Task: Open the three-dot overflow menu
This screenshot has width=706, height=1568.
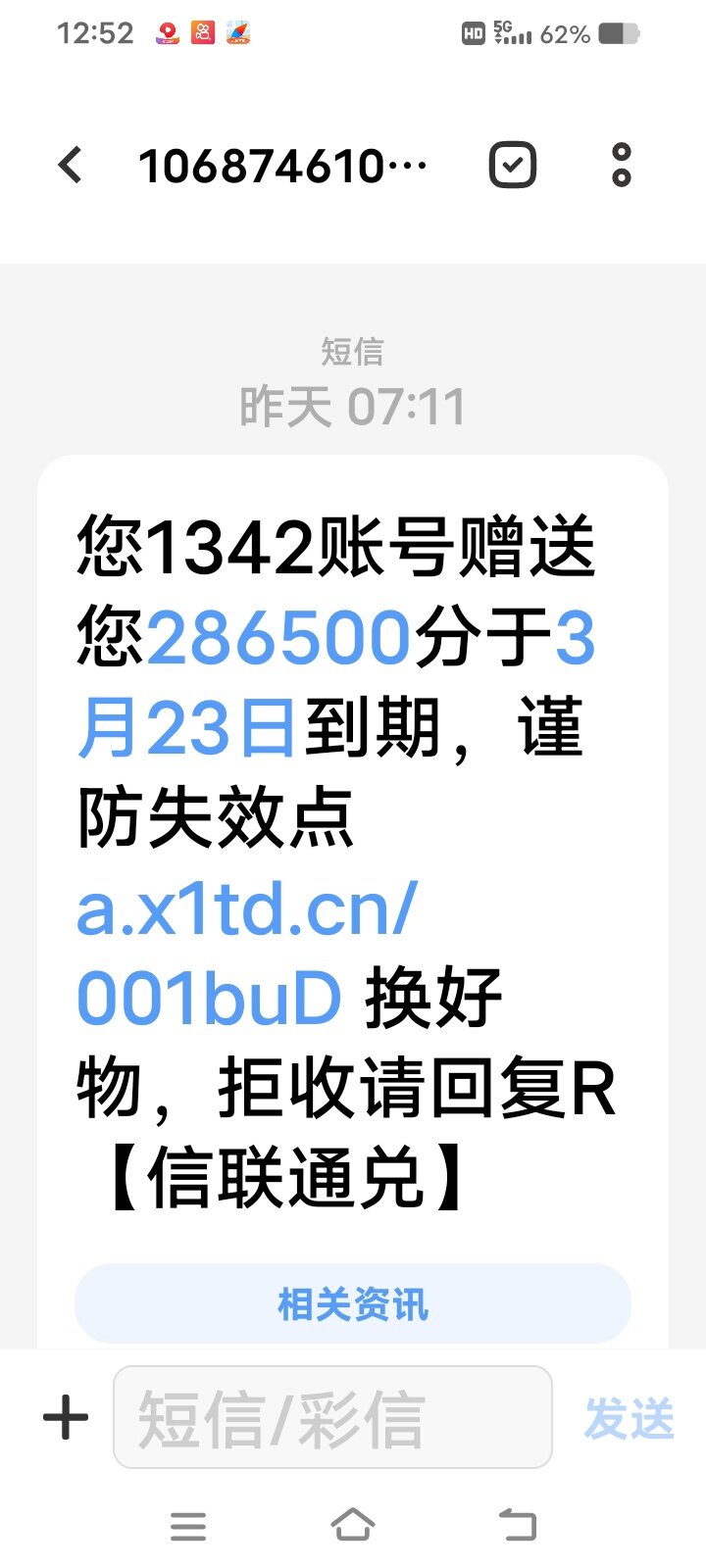Action: click(621, 165)
